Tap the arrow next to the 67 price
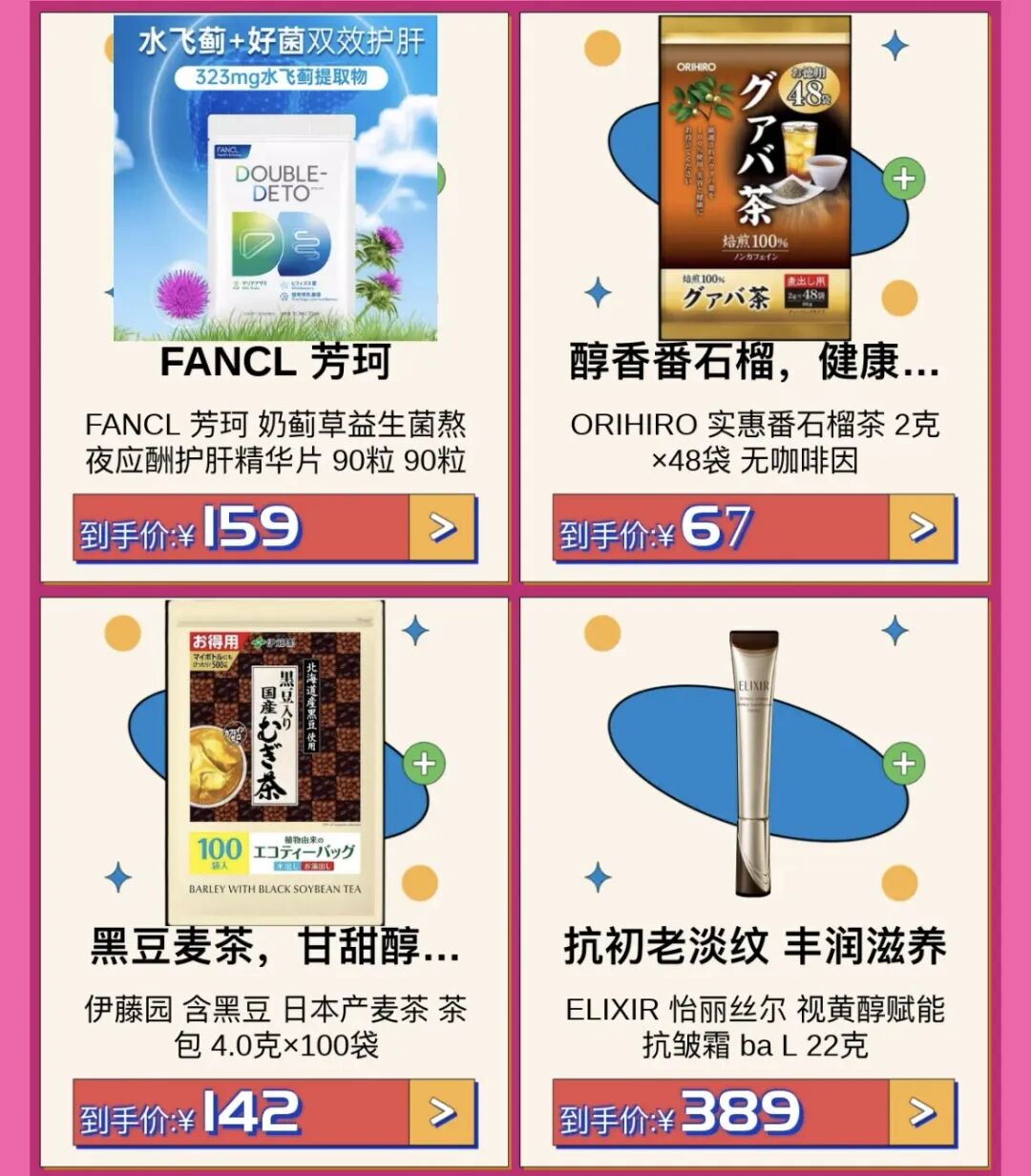 [x=921, y=528]
